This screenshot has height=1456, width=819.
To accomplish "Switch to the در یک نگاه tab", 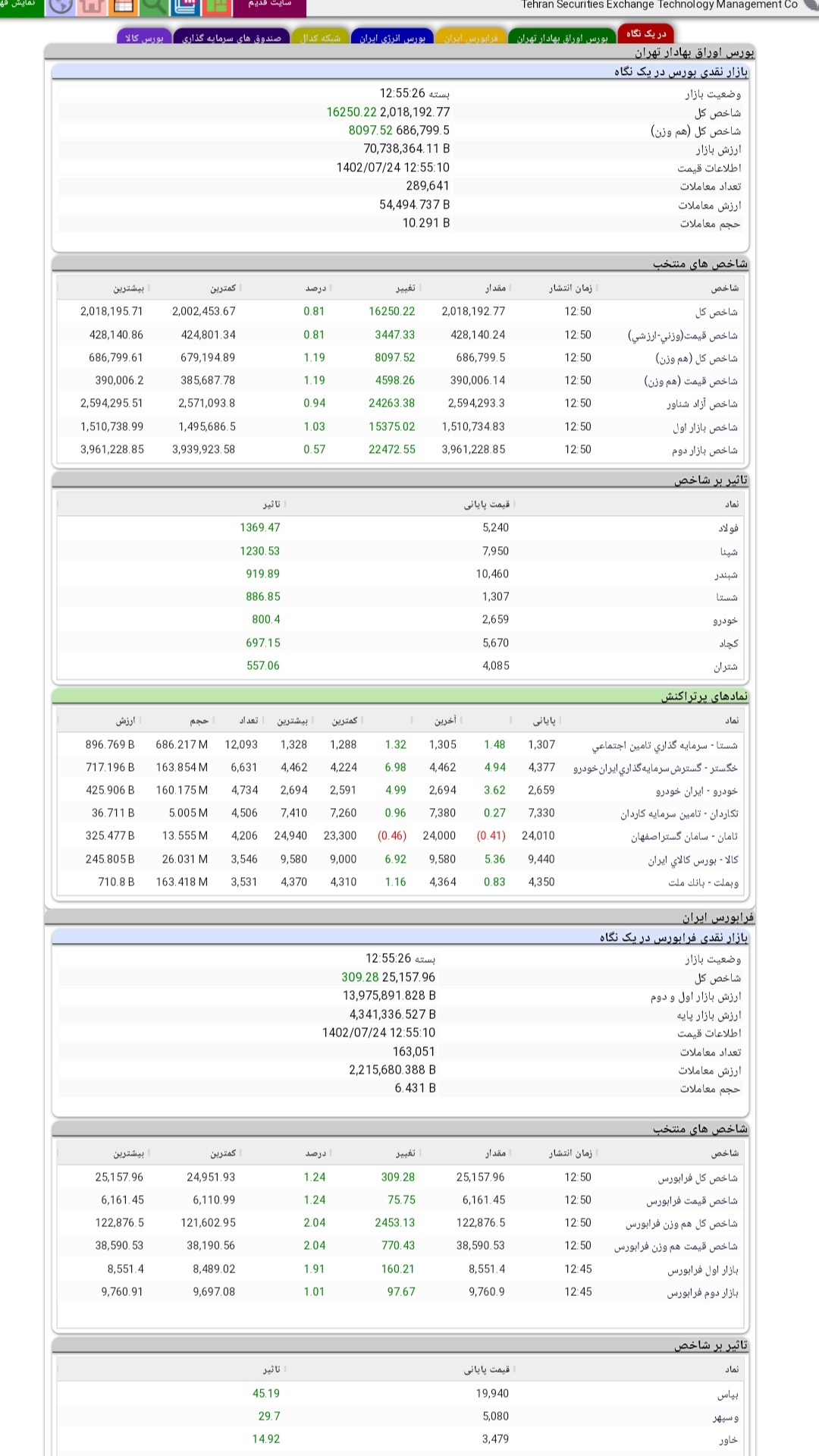I will [646, 34].
